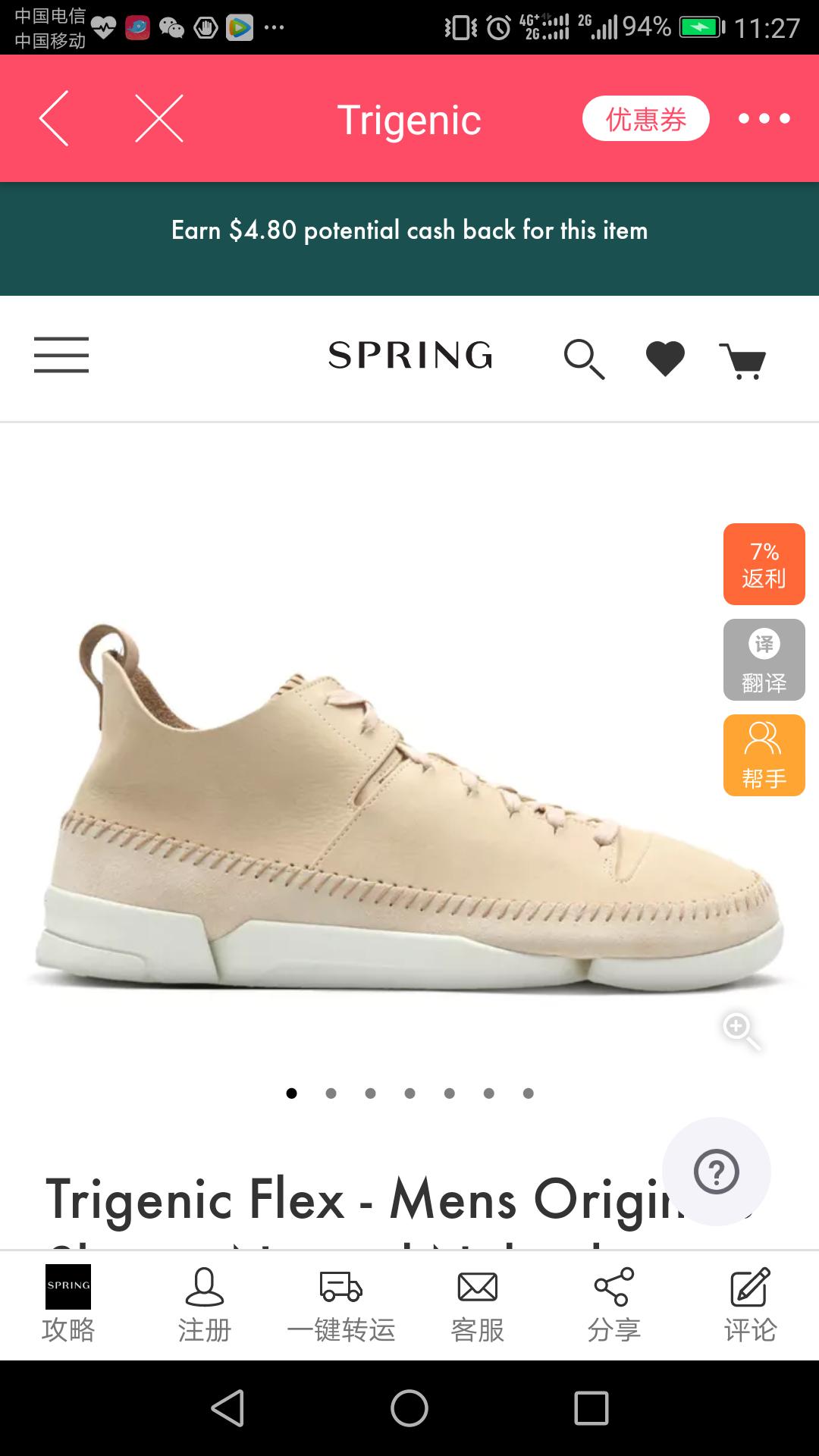
Task: Translate the page with 翻译
Action: 764,660
